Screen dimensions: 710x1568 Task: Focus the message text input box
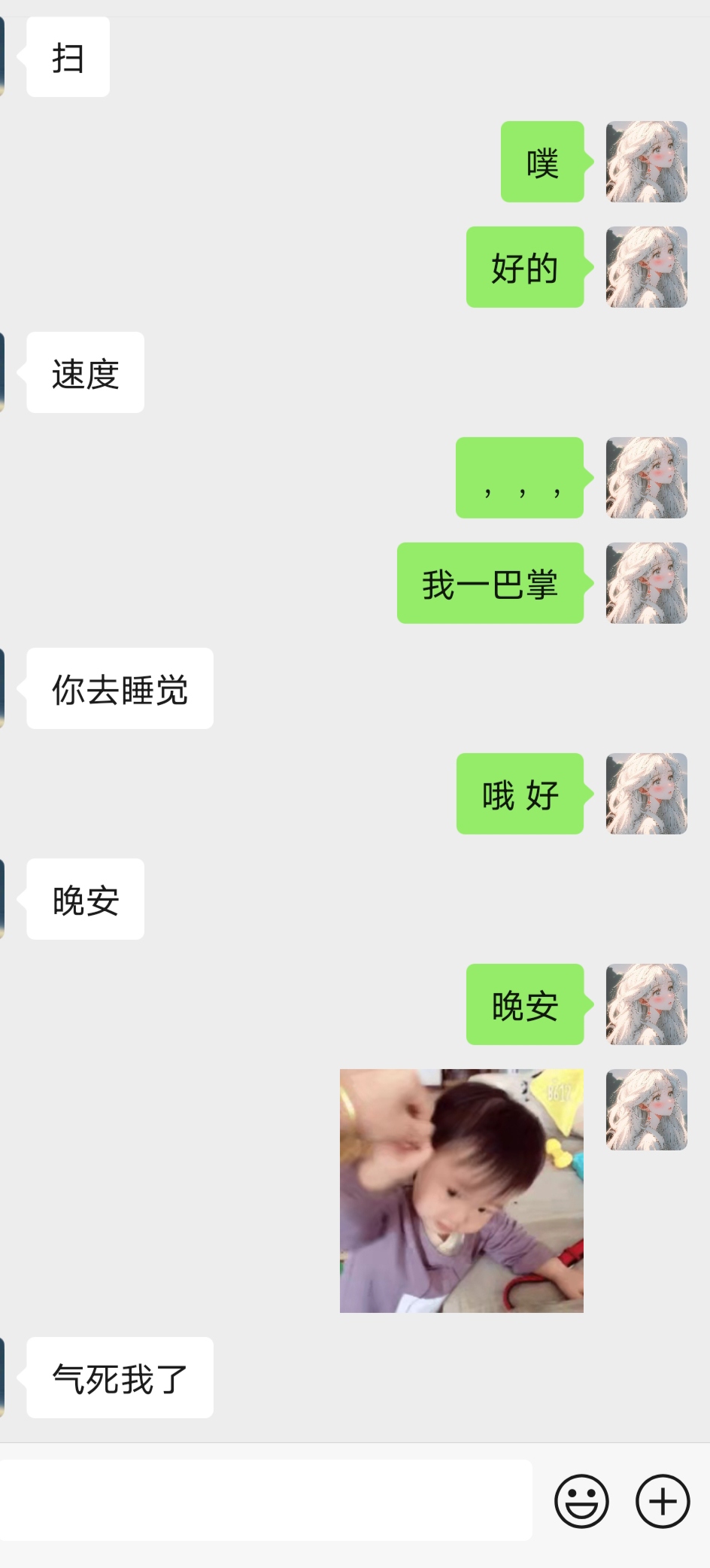(263, 1500)
